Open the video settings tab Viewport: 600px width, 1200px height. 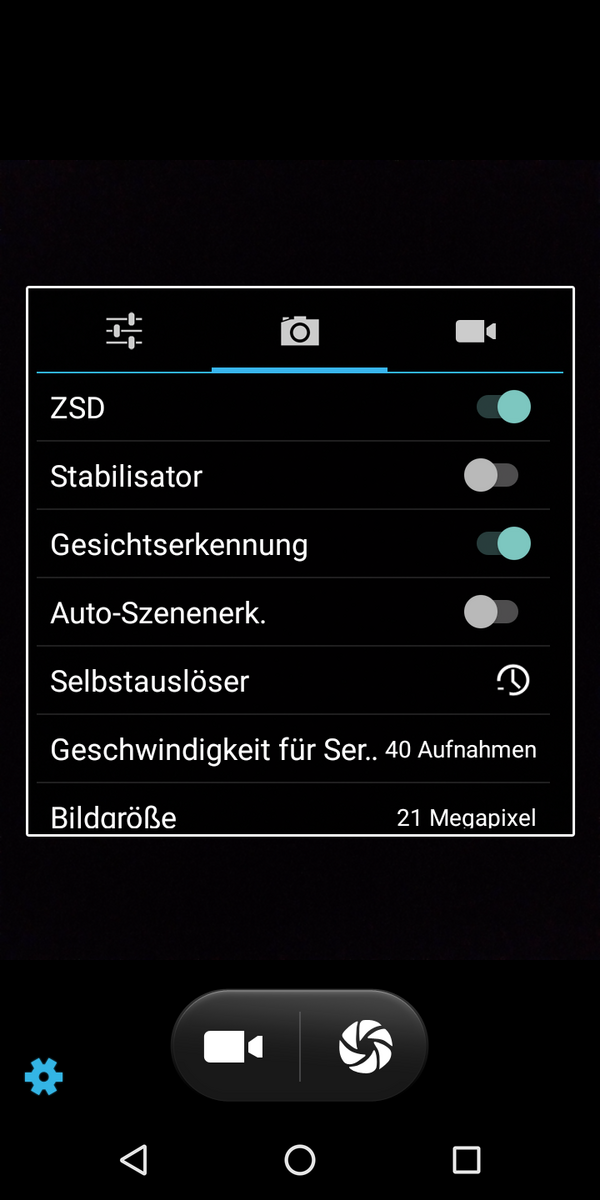point(475,331)
